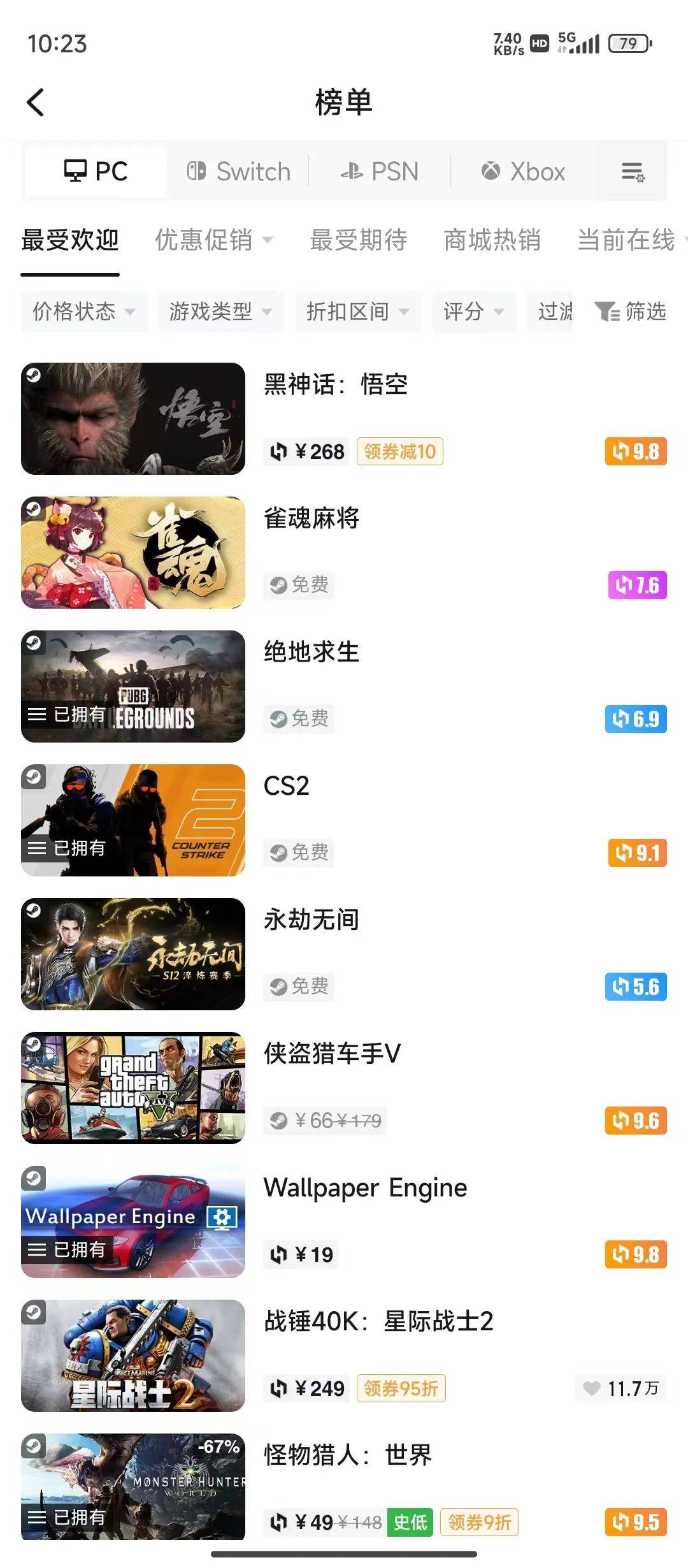Open the 价格状态 dropdown

coord(83,312)
